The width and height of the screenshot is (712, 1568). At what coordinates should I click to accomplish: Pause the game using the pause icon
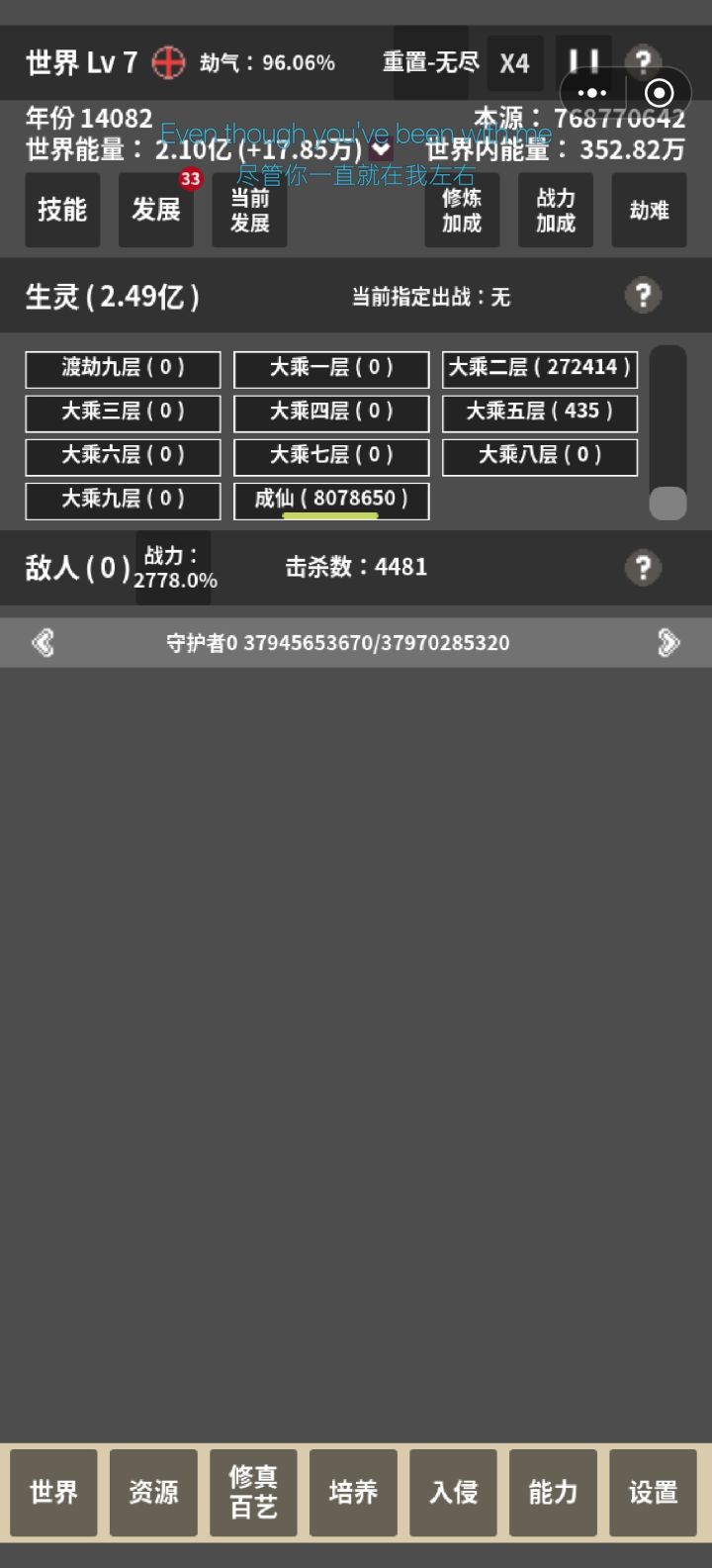pos(583,61)
